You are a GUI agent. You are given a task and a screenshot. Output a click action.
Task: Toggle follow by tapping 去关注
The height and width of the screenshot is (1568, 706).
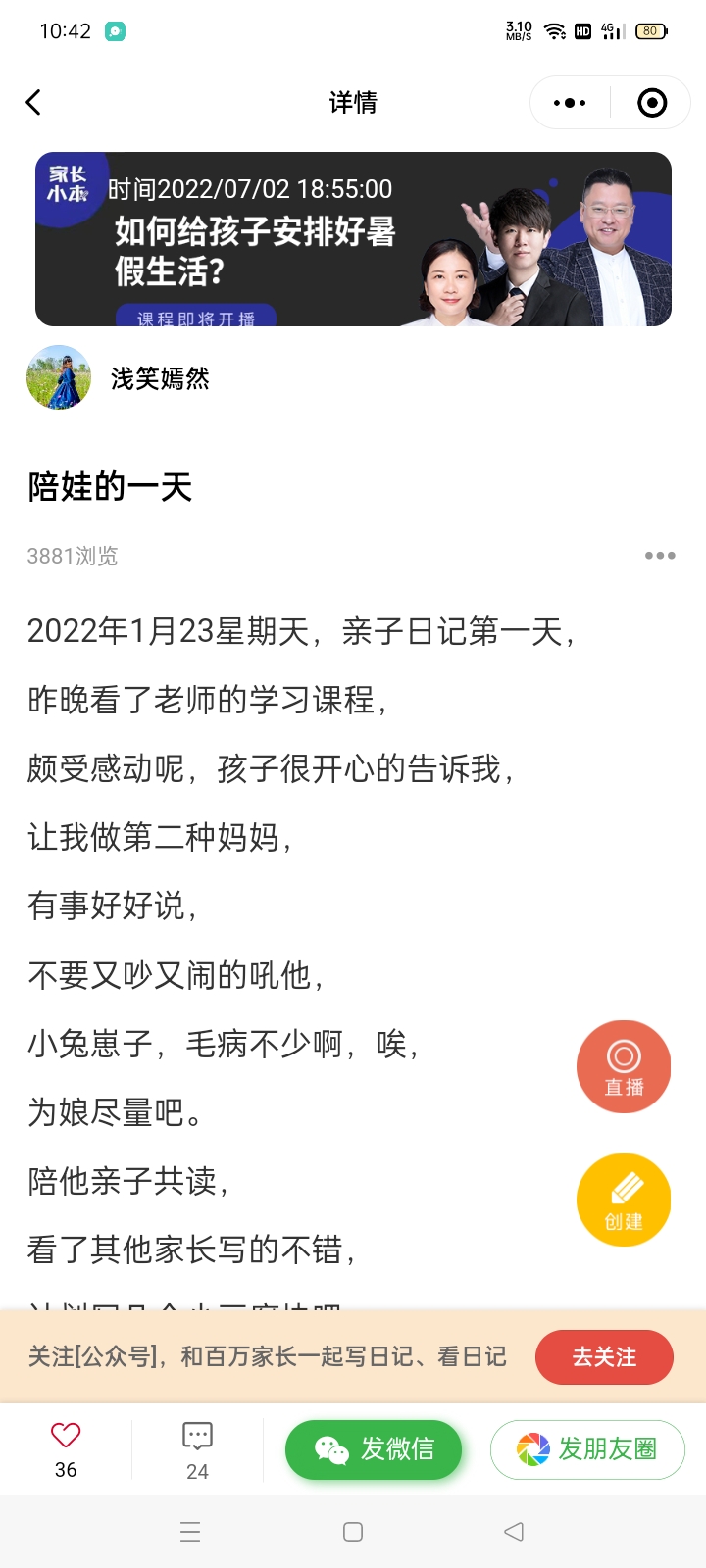[603, 1357]
